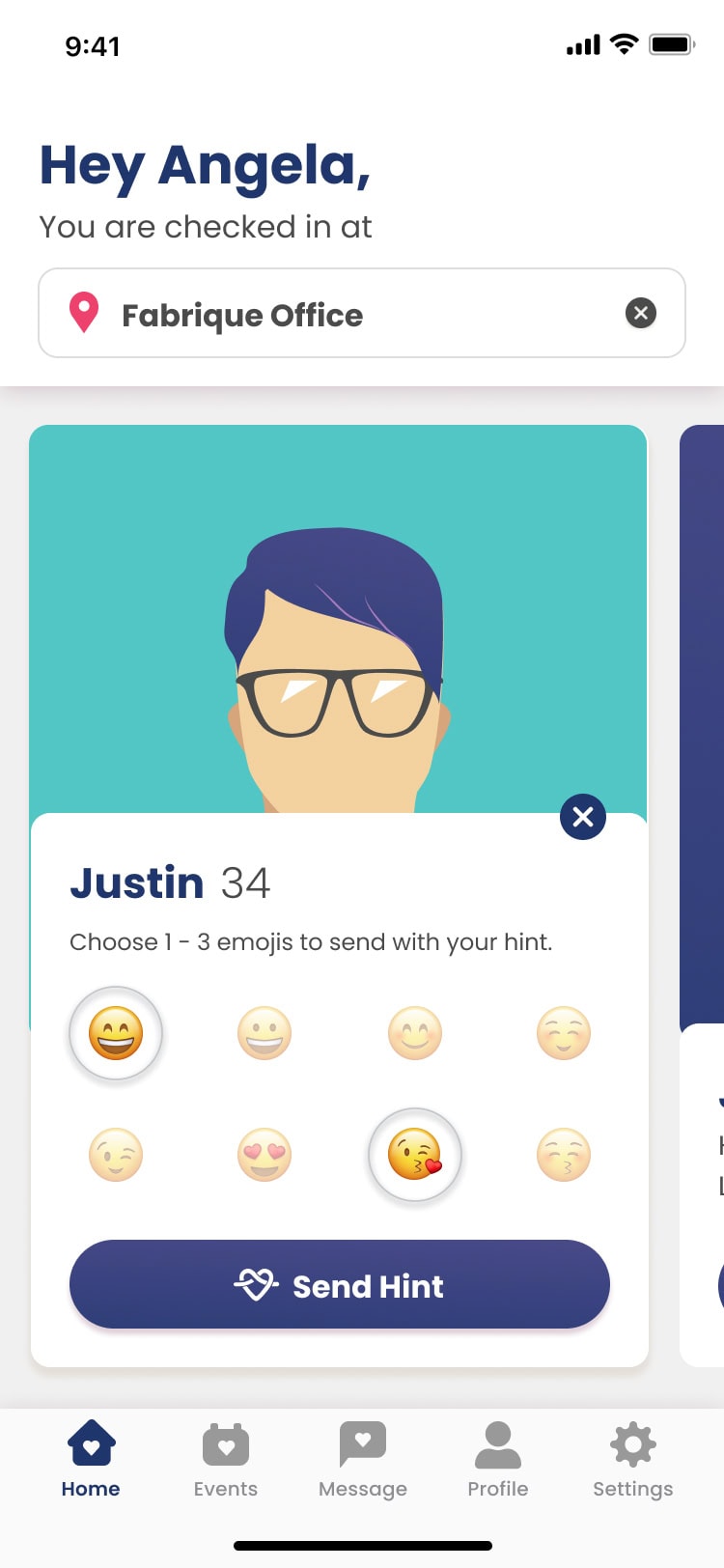Send hint to Justin
The width and height of the screenshot is (724, 1568).
[340, 1285]
